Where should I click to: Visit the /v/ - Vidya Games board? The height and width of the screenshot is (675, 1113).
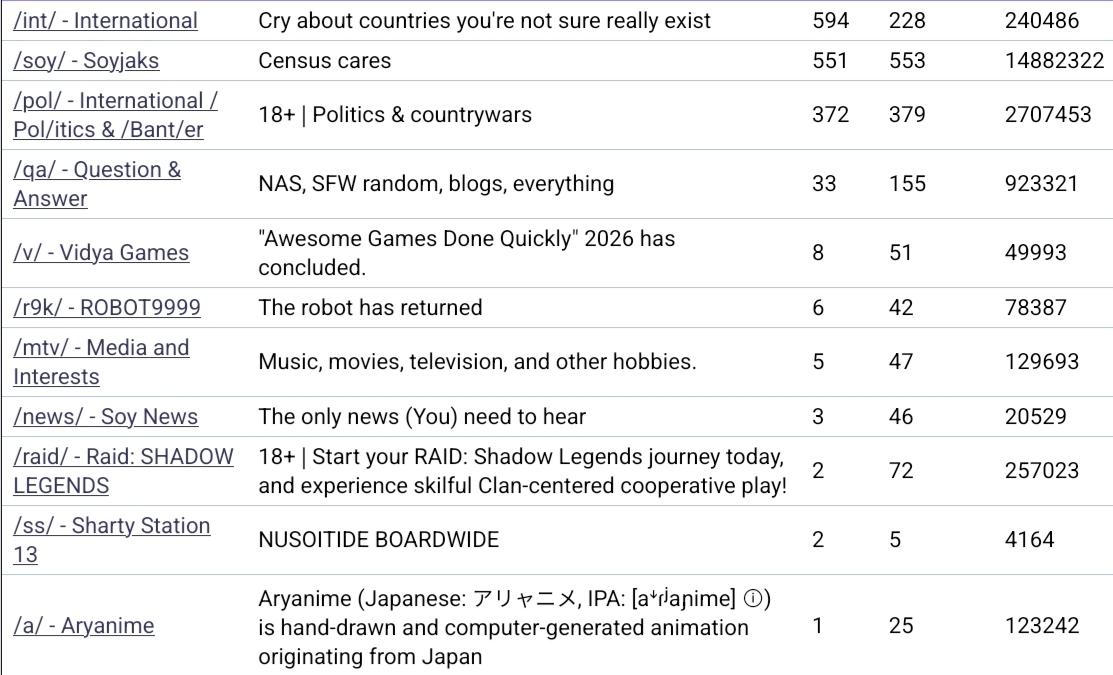click(101, 253)
